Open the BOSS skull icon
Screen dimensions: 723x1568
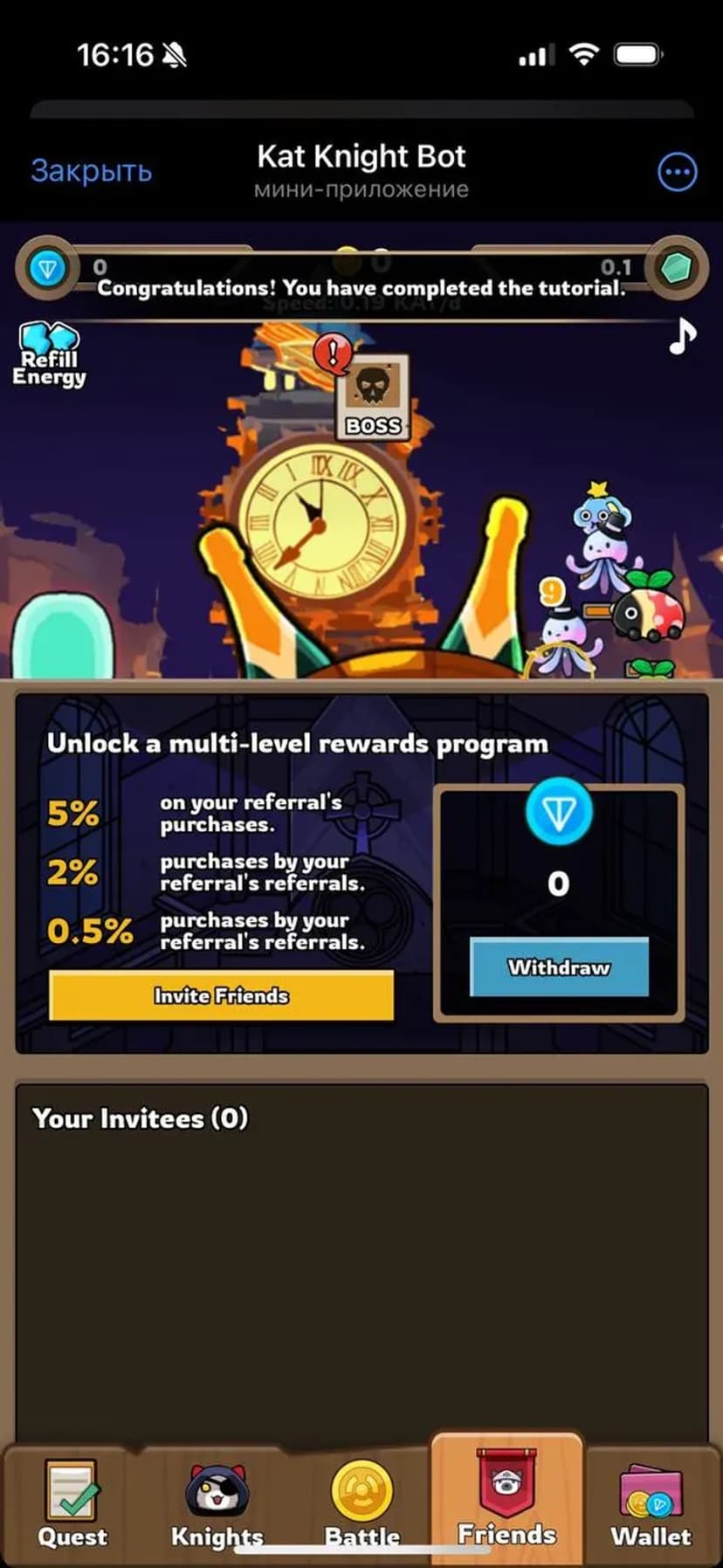tap(374, 397)
